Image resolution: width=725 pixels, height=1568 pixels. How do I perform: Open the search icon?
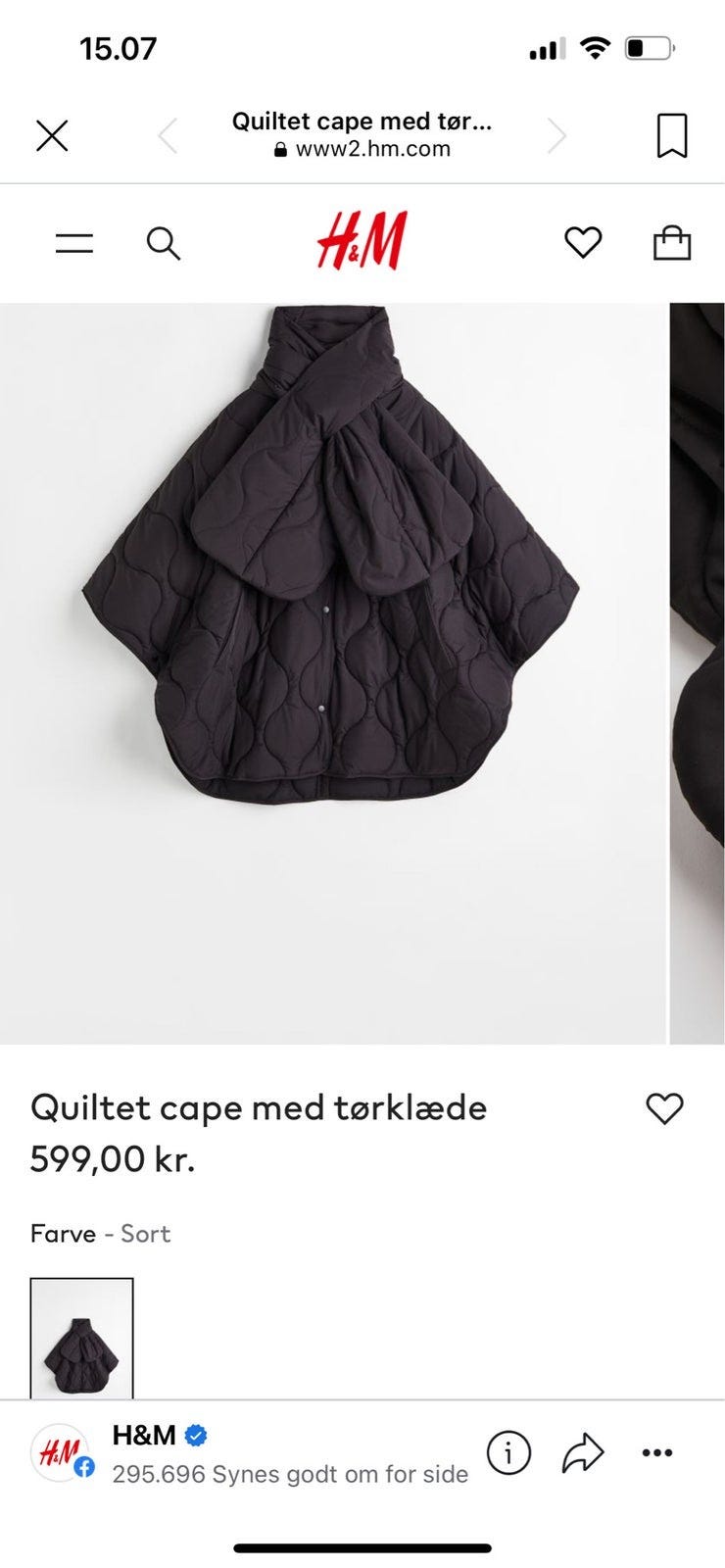point(165,242)
